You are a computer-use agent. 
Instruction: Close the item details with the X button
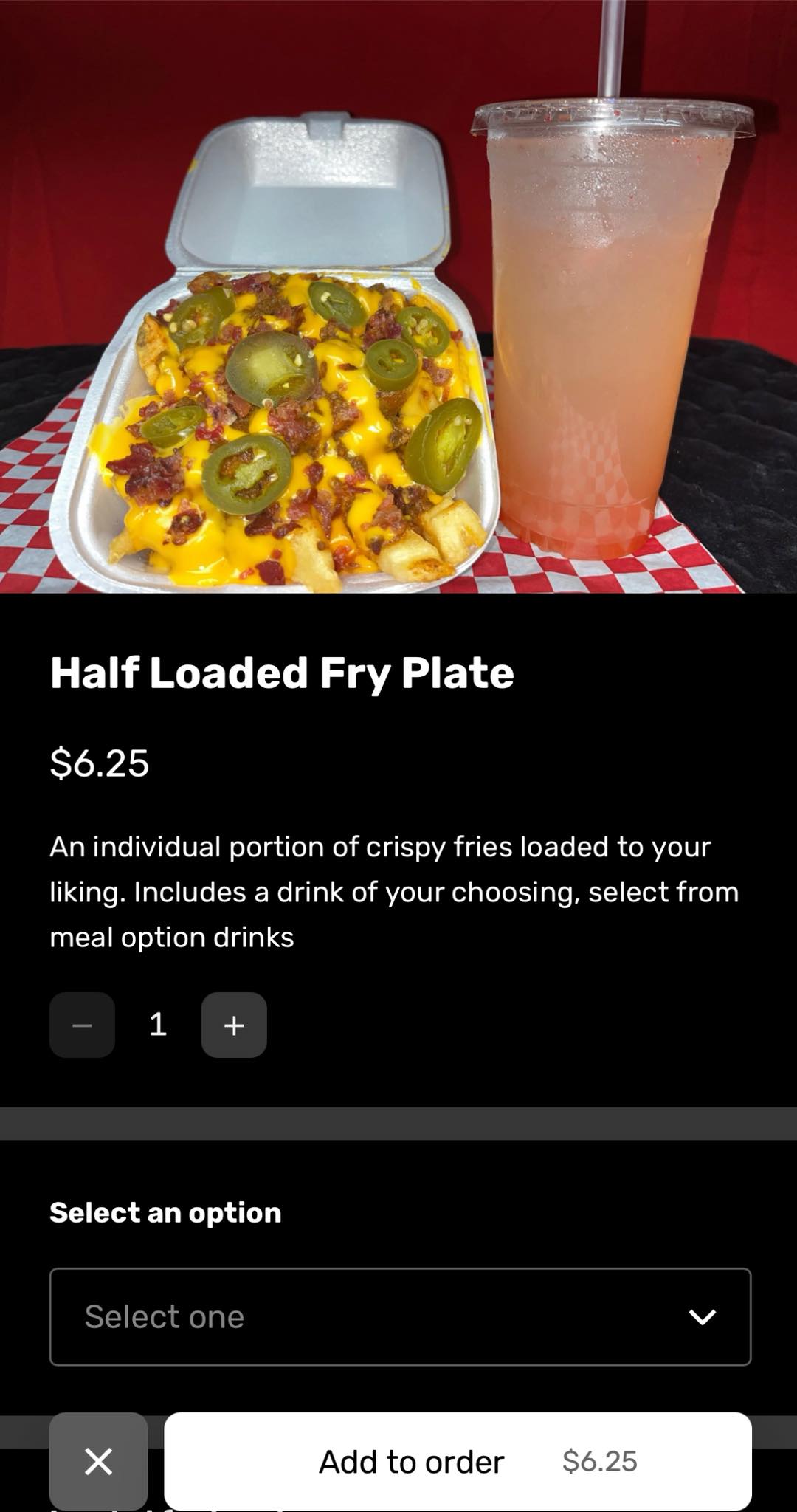click(98, 1461)
